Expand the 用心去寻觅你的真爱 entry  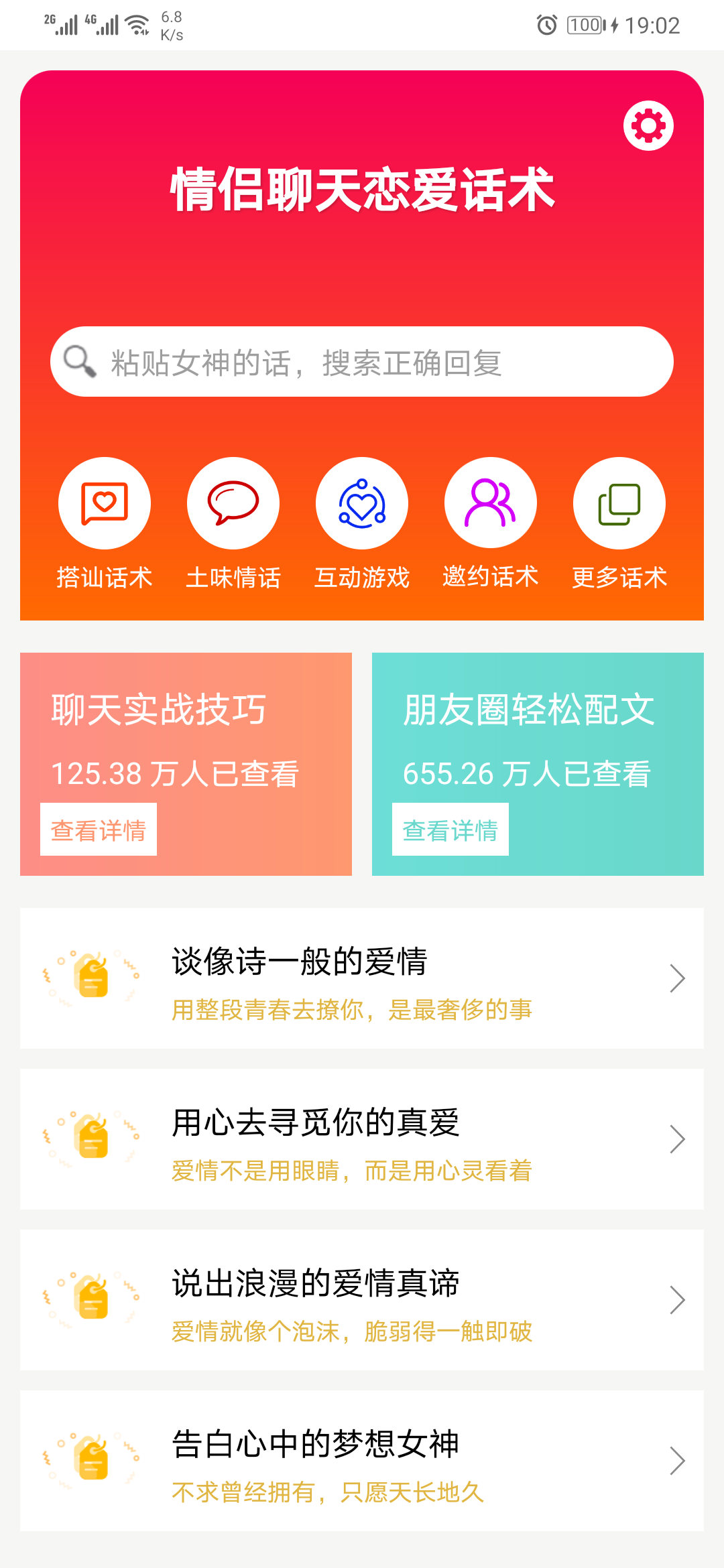(x=677, y=1139)
